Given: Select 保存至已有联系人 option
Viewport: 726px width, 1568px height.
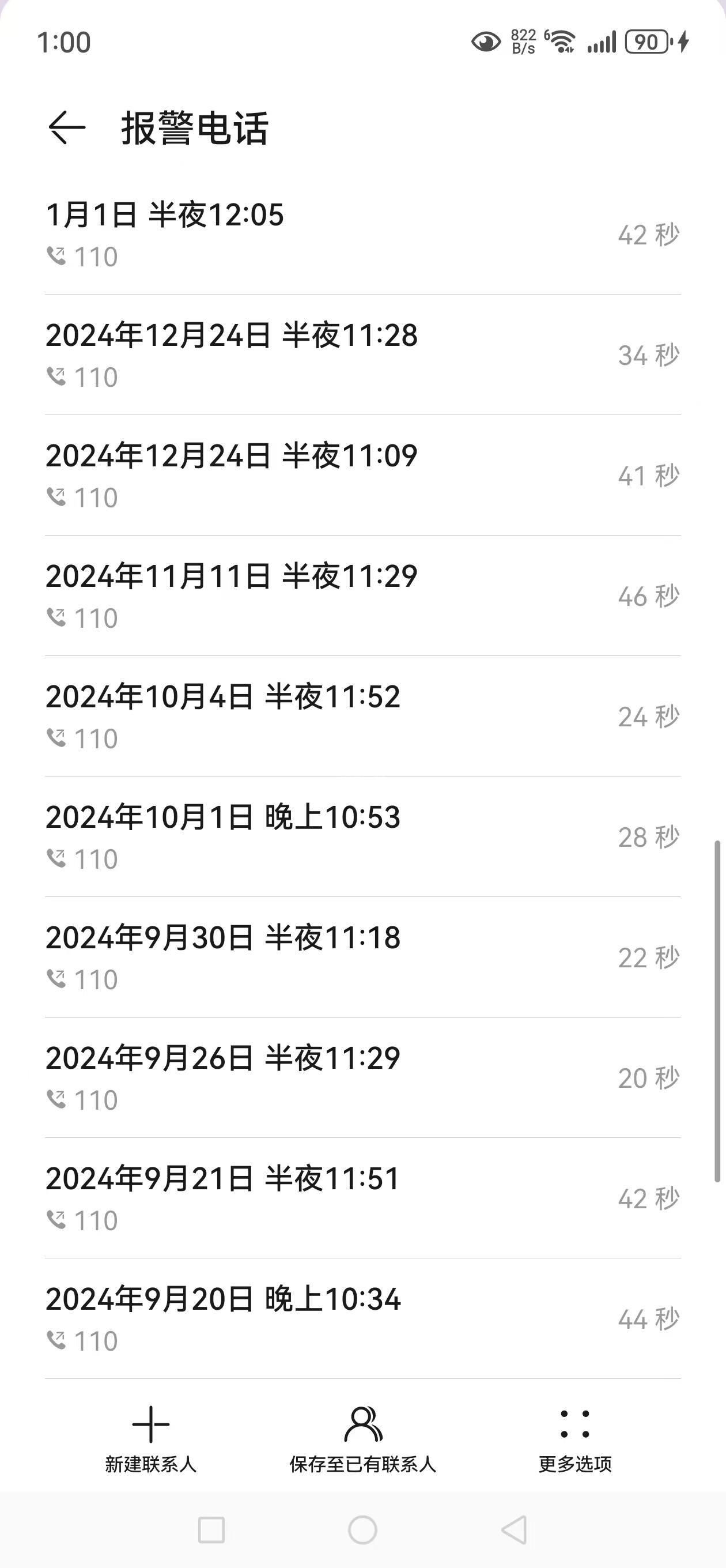Looking at the screenshot, I should tap(362, 1439).
